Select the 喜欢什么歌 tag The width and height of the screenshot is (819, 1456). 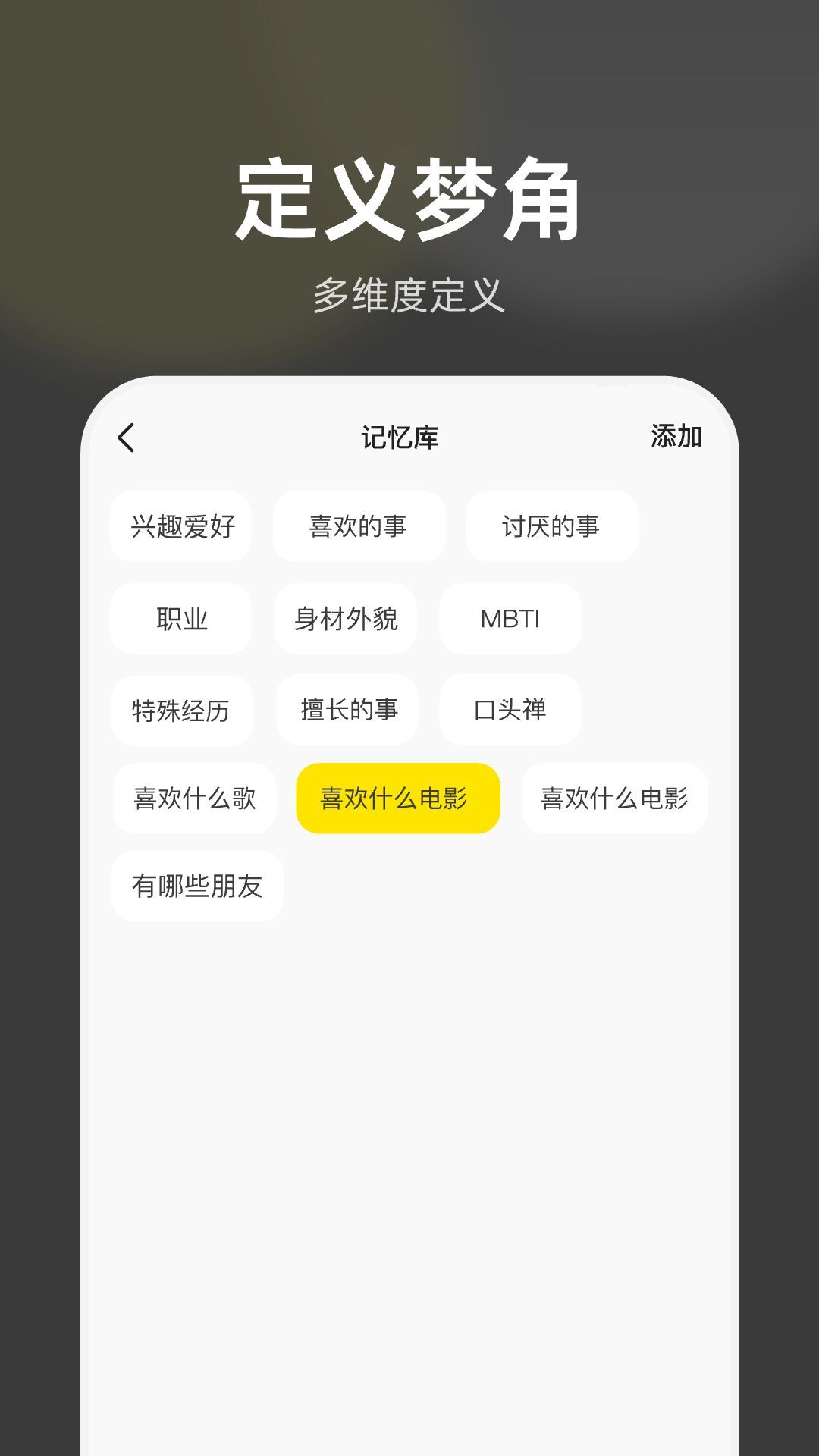194,799
